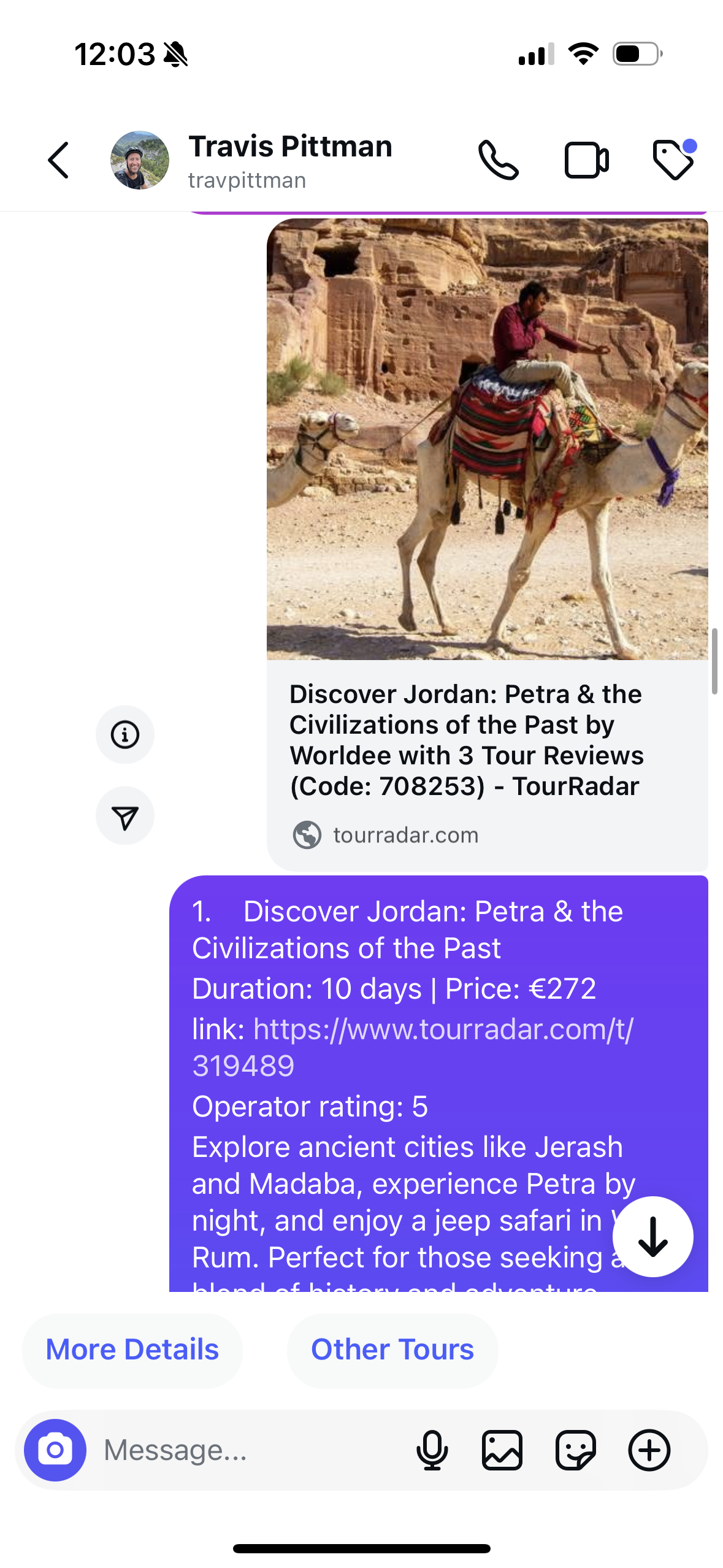Open the sticker picker
Image resolution: width=723 pixels, height=1568 pixels.
point(575,1450)
